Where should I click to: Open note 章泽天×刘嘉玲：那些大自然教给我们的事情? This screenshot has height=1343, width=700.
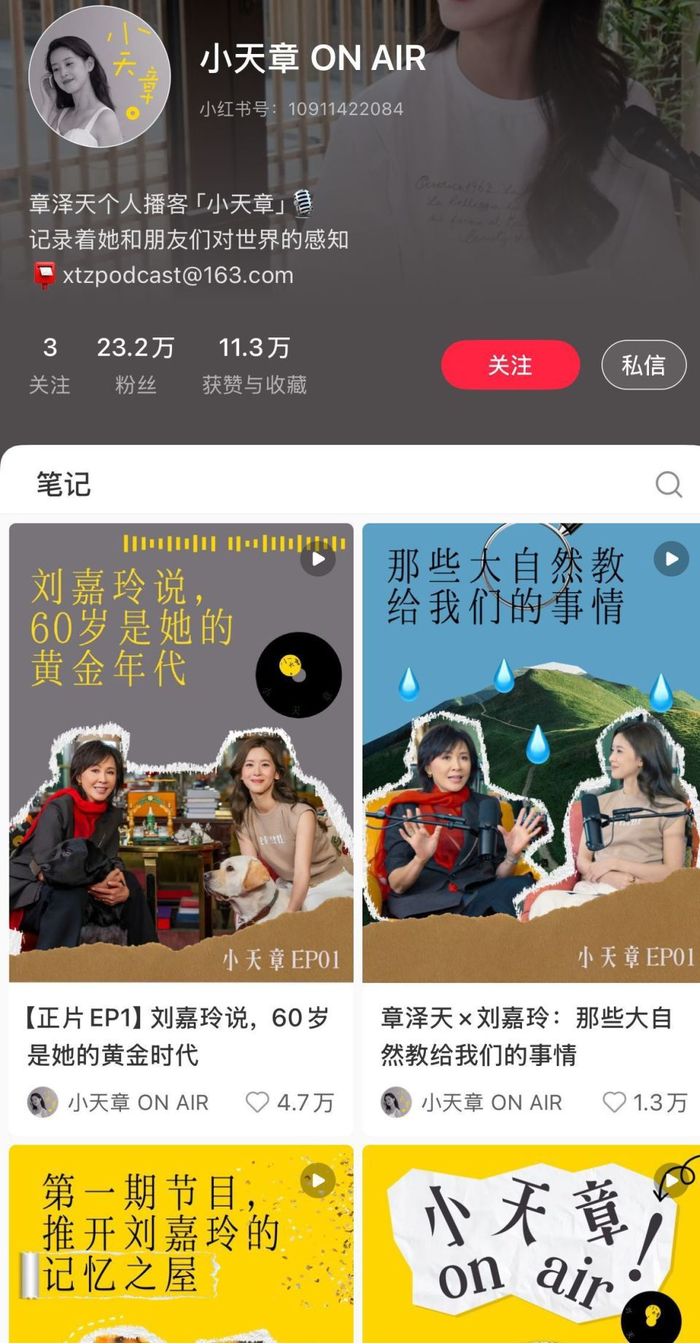(x=531, y=752)
